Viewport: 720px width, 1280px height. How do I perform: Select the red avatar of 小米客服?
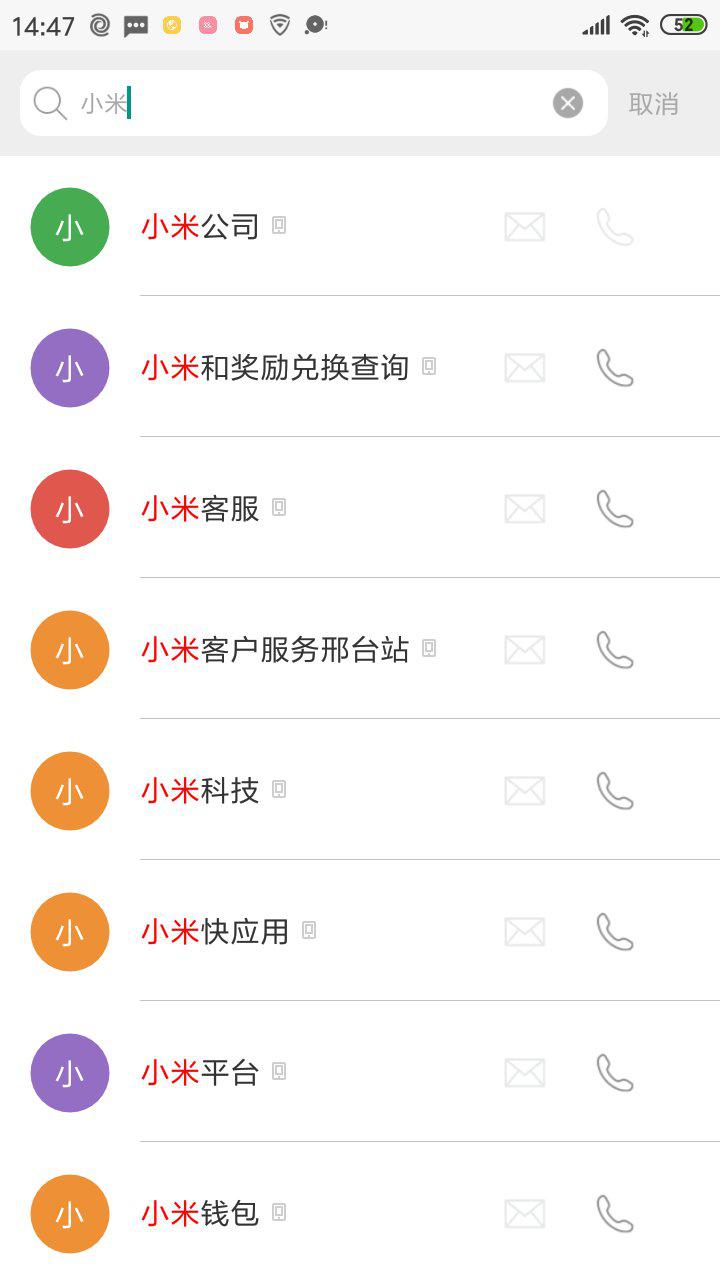[69, 508]
